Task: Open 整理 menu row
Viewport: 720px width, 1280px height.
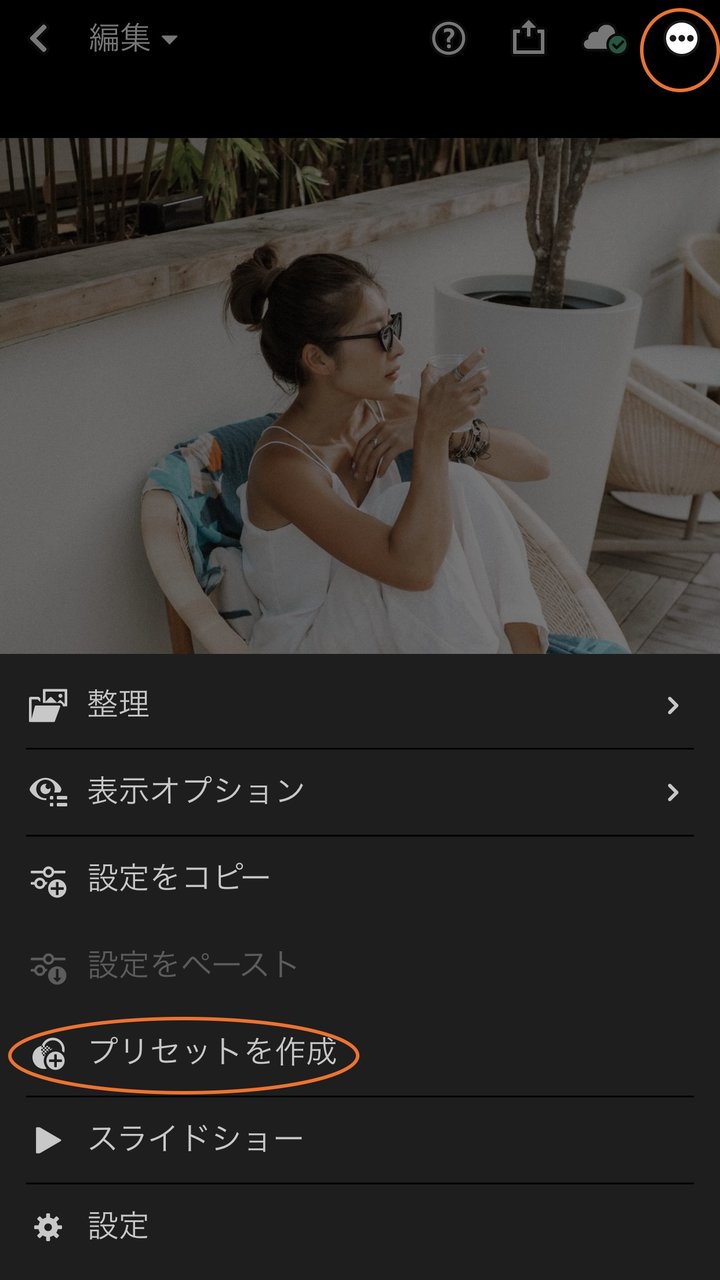Action: point(360,705)
